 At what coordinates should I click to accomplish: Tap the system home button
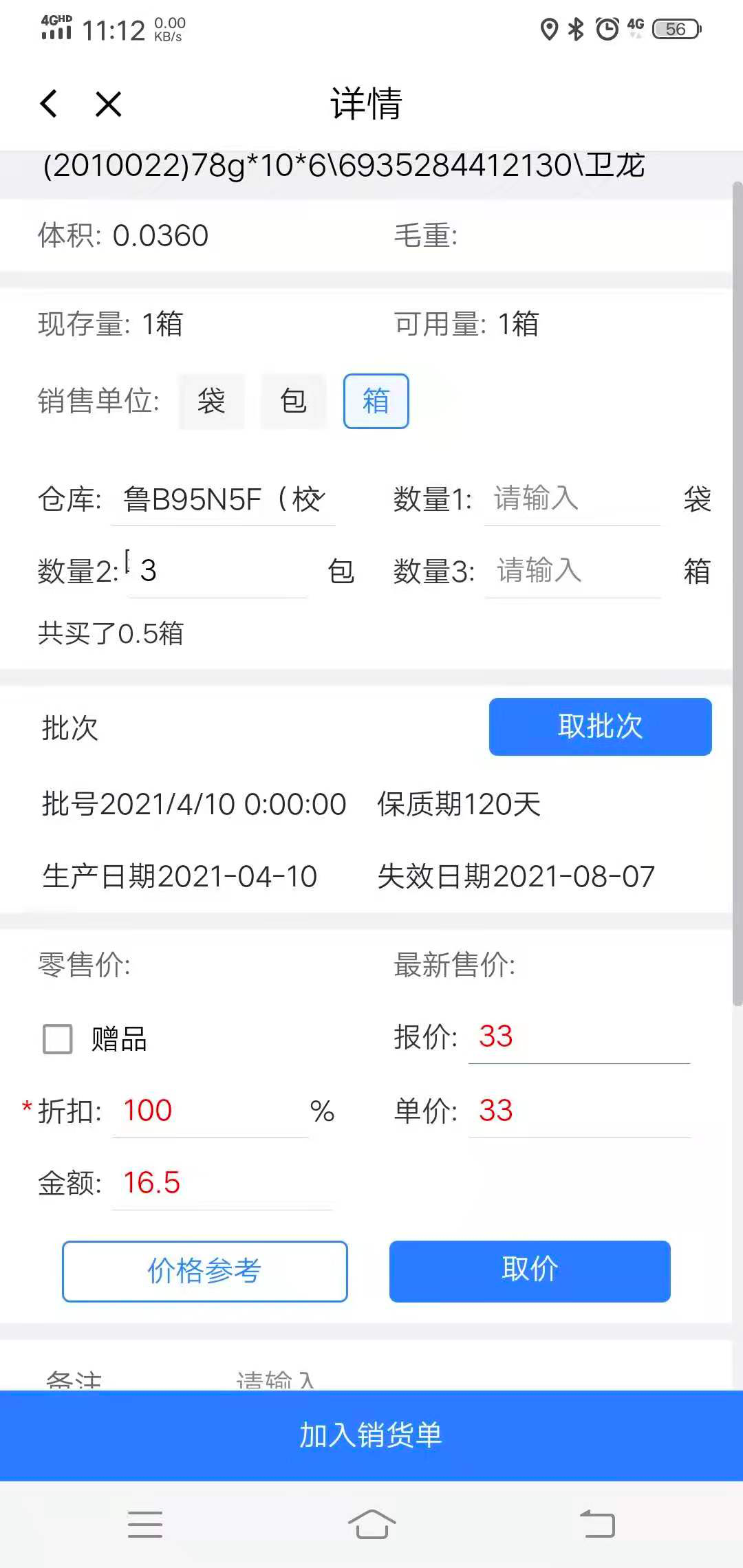coord(371,1524)
